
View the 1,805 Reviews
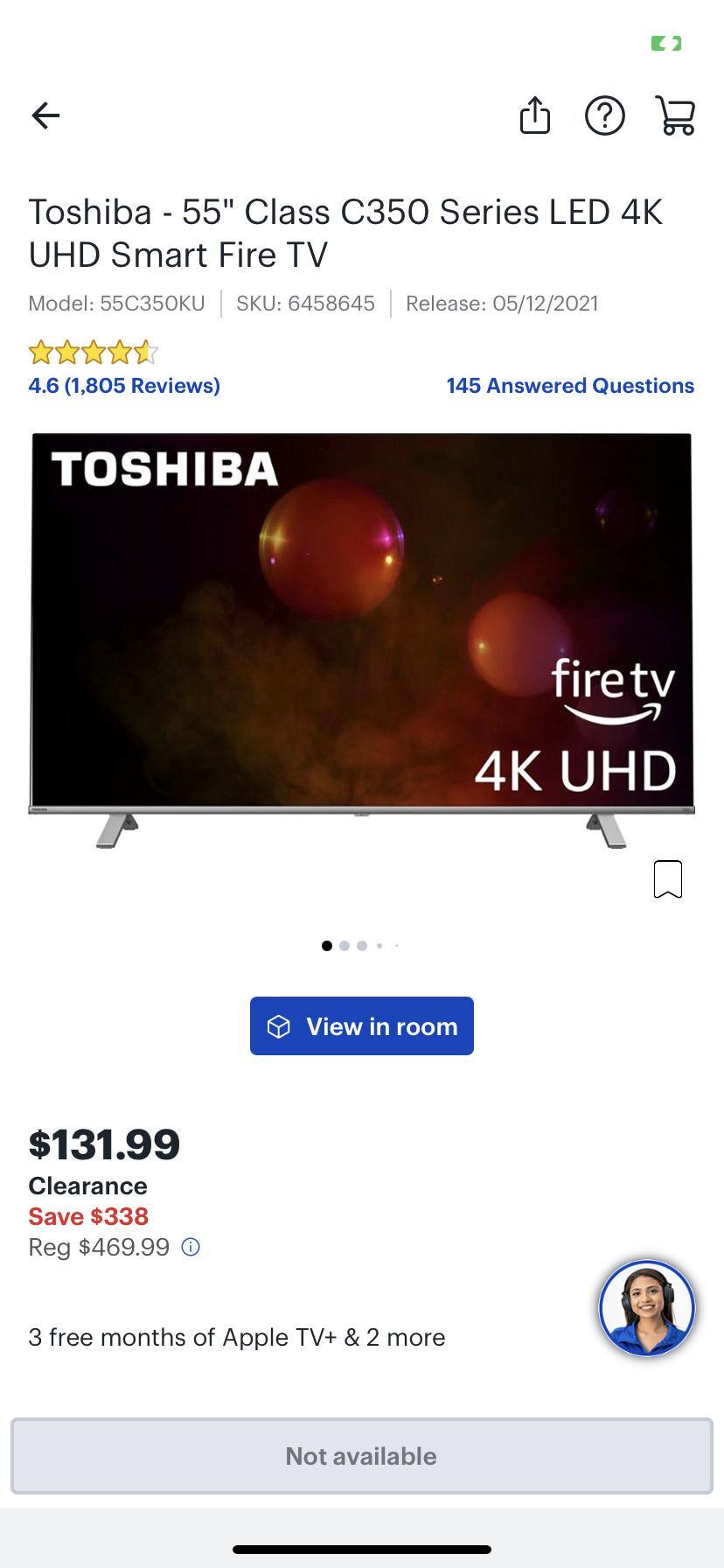(x=124, y=385)
